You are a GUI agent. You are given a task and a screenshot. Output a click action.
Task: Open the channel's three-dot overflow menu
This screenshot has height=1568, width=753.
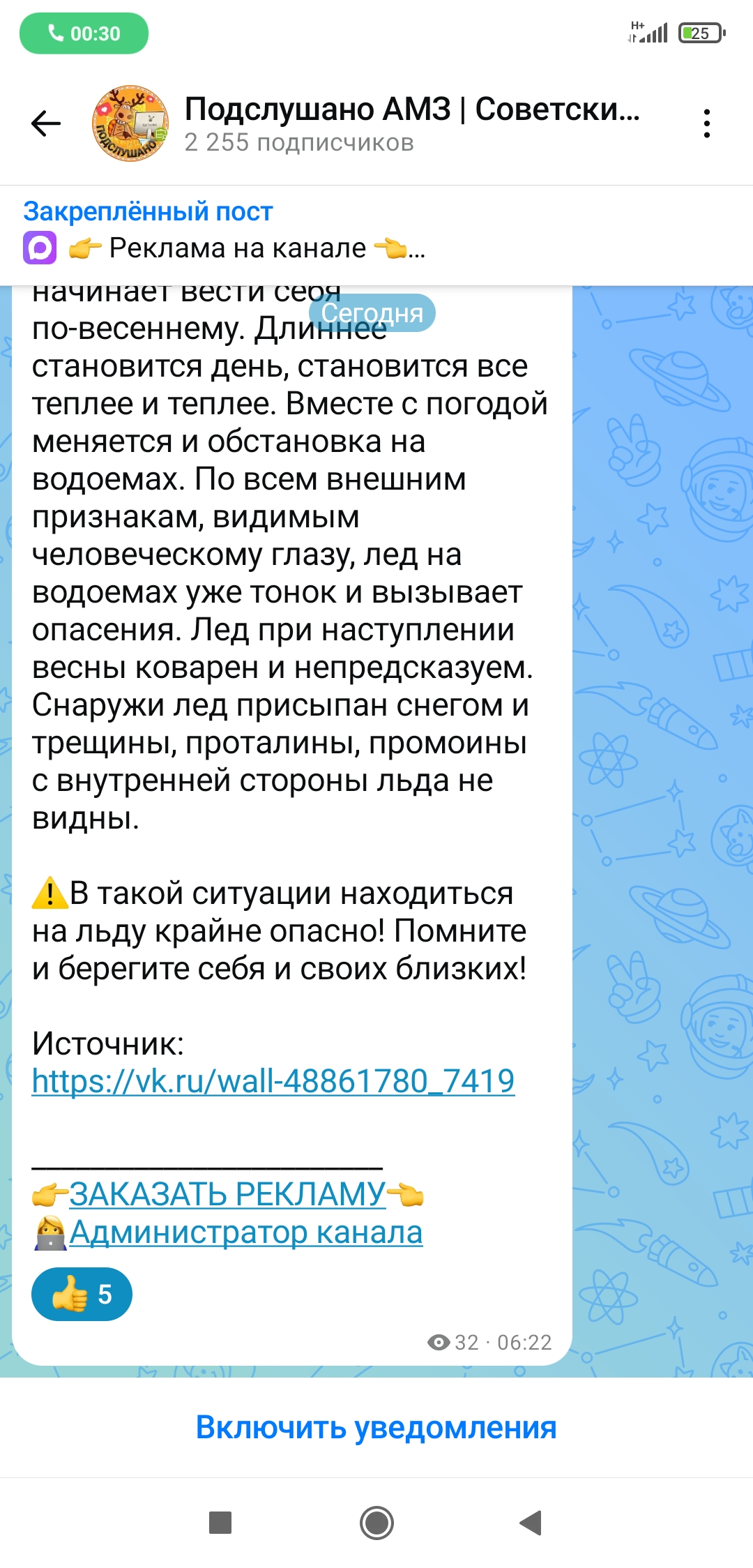coord(706,124)
